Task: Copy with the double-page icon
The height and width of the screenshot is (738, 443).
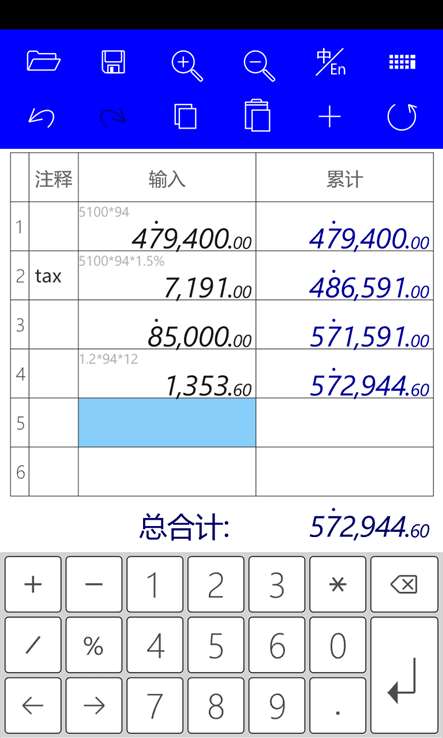Action: point(185,116)
